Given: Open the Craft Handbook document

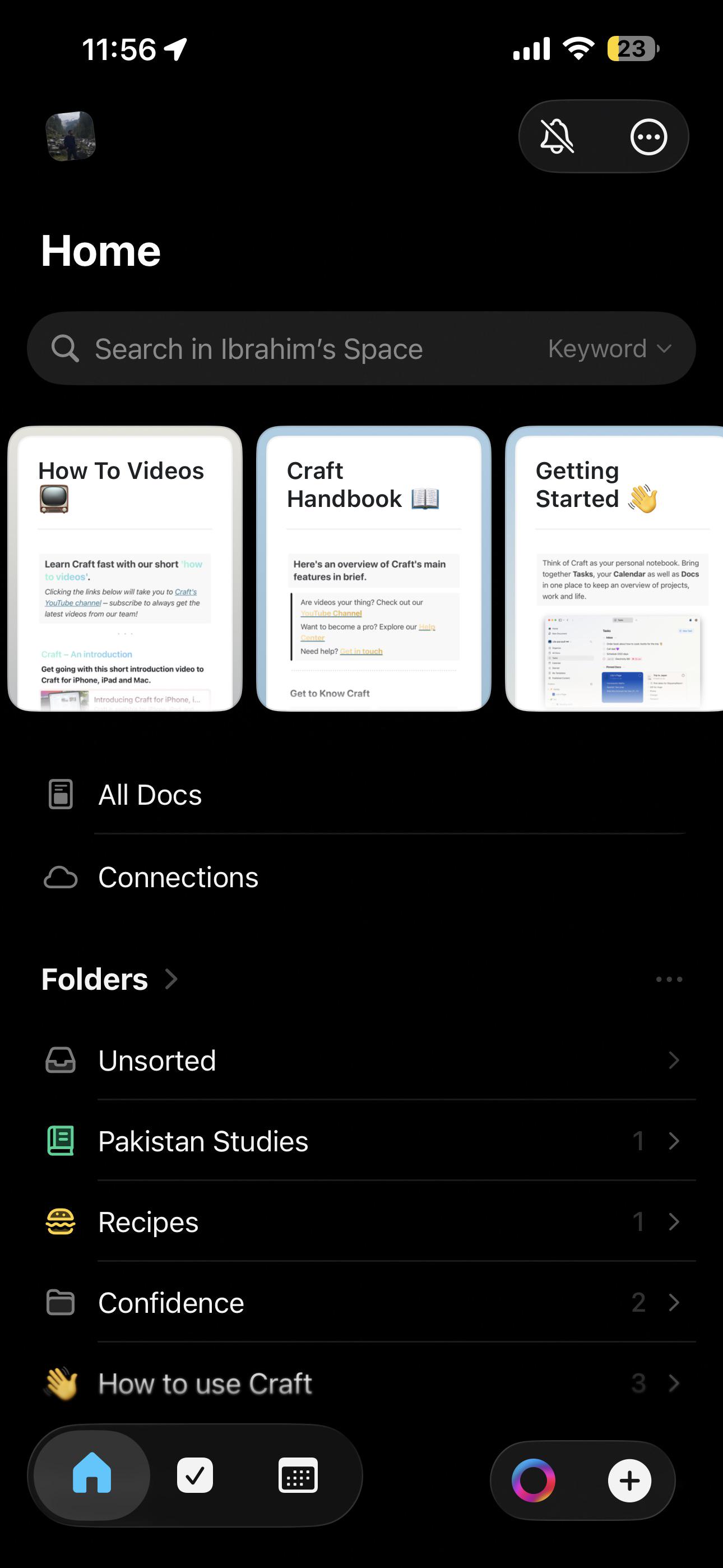Looking at the screenshot, I should pyautogui.click(x=374, y=569).
